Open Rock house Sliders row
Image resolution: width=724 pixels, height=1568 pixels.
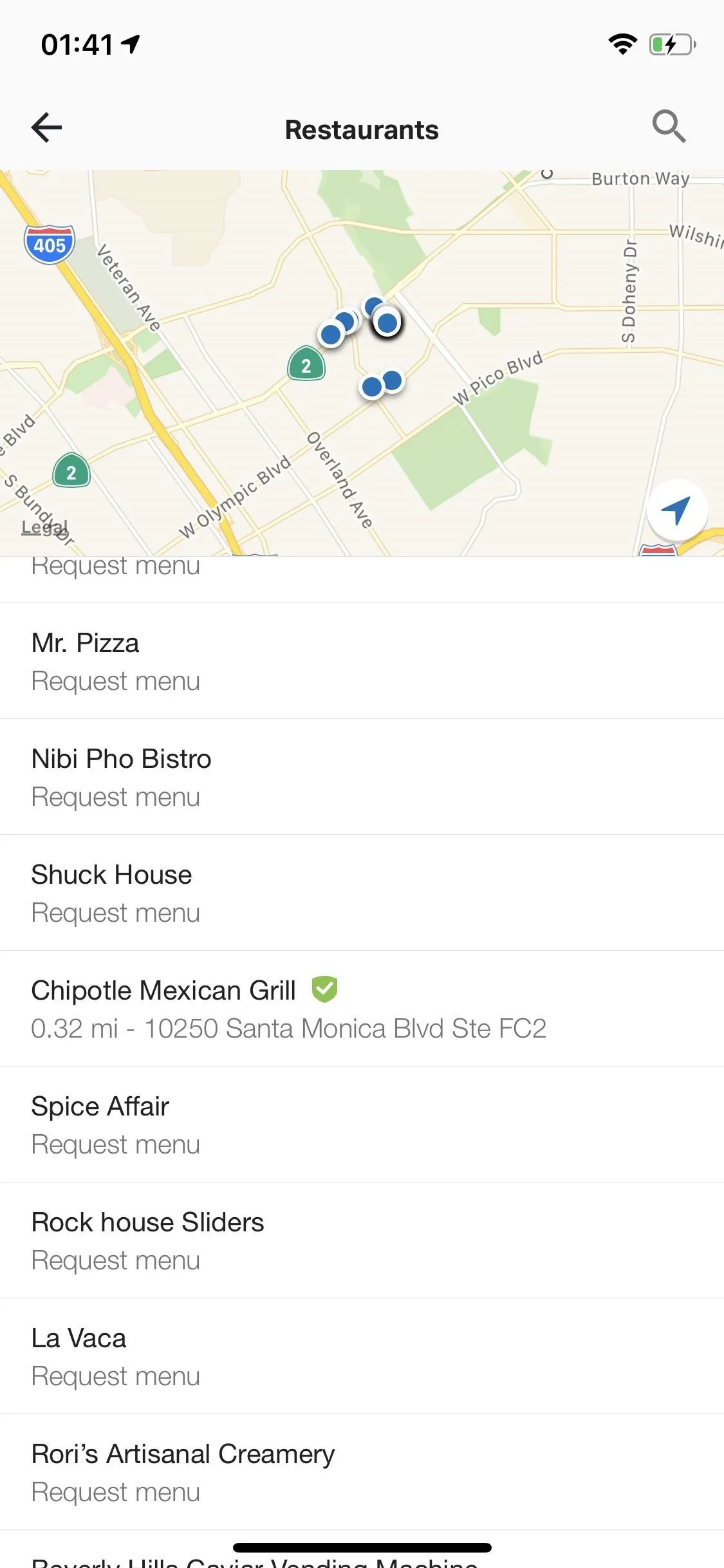coord(362,1240)
